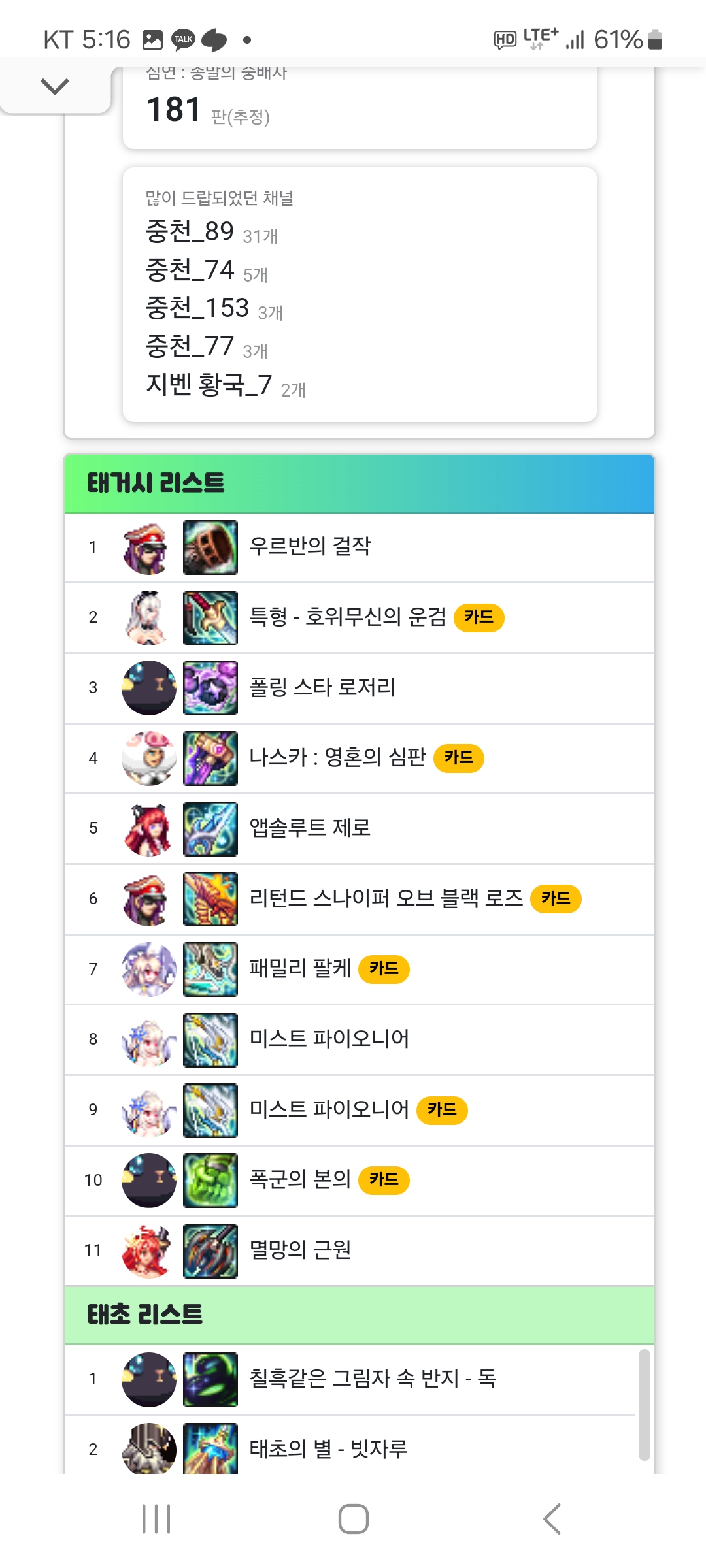Open 리턴드 스나이퍼 오브 블랙 로즈 row
The image size is (706, 1568).
click(386, 899)
